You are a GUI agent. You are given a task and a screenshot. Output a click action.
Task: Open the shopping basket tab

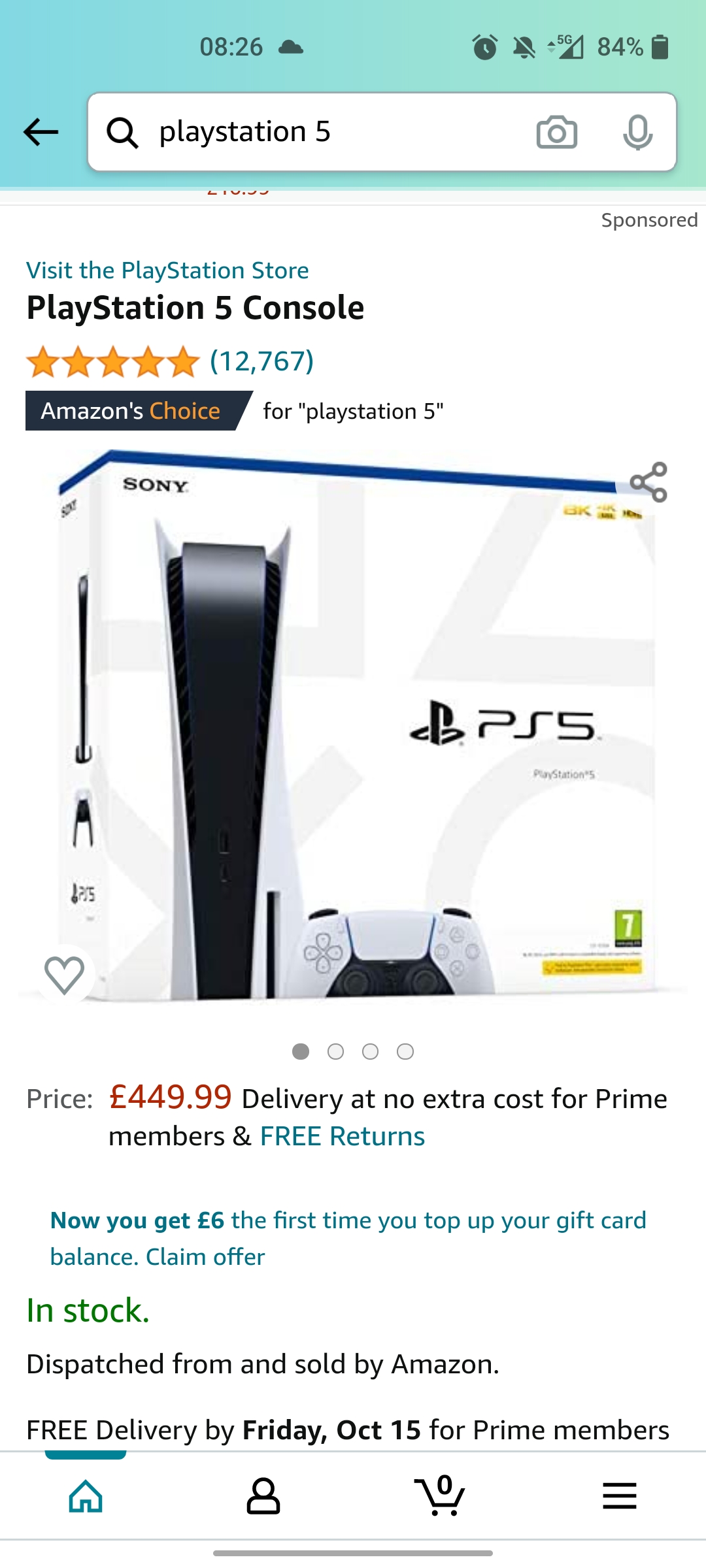tap(439, 1496)
